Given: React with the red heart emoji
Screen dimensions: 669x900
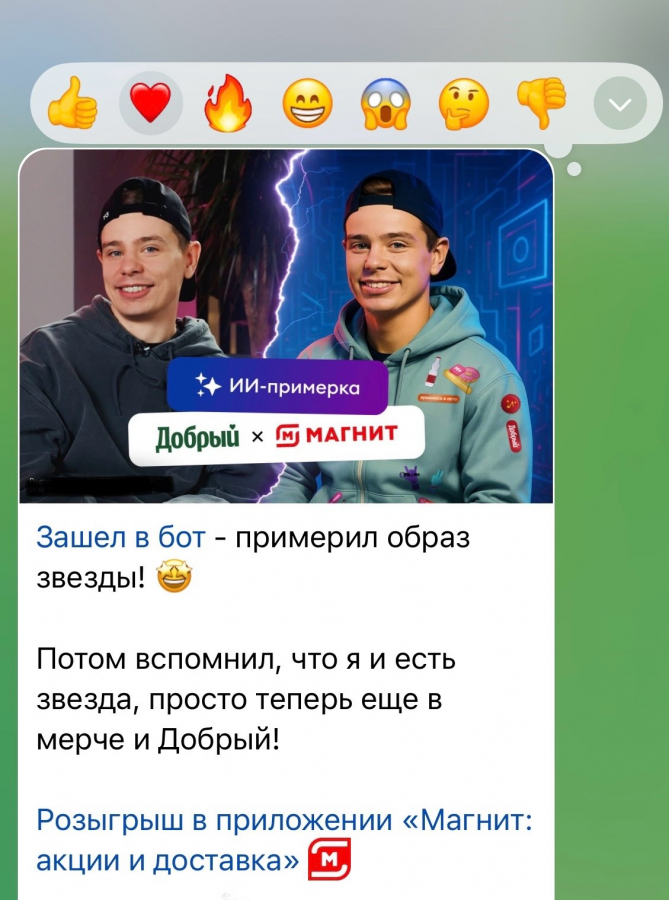Looking at the screenshot, I should pyautogui.click(x=151, y=103).
